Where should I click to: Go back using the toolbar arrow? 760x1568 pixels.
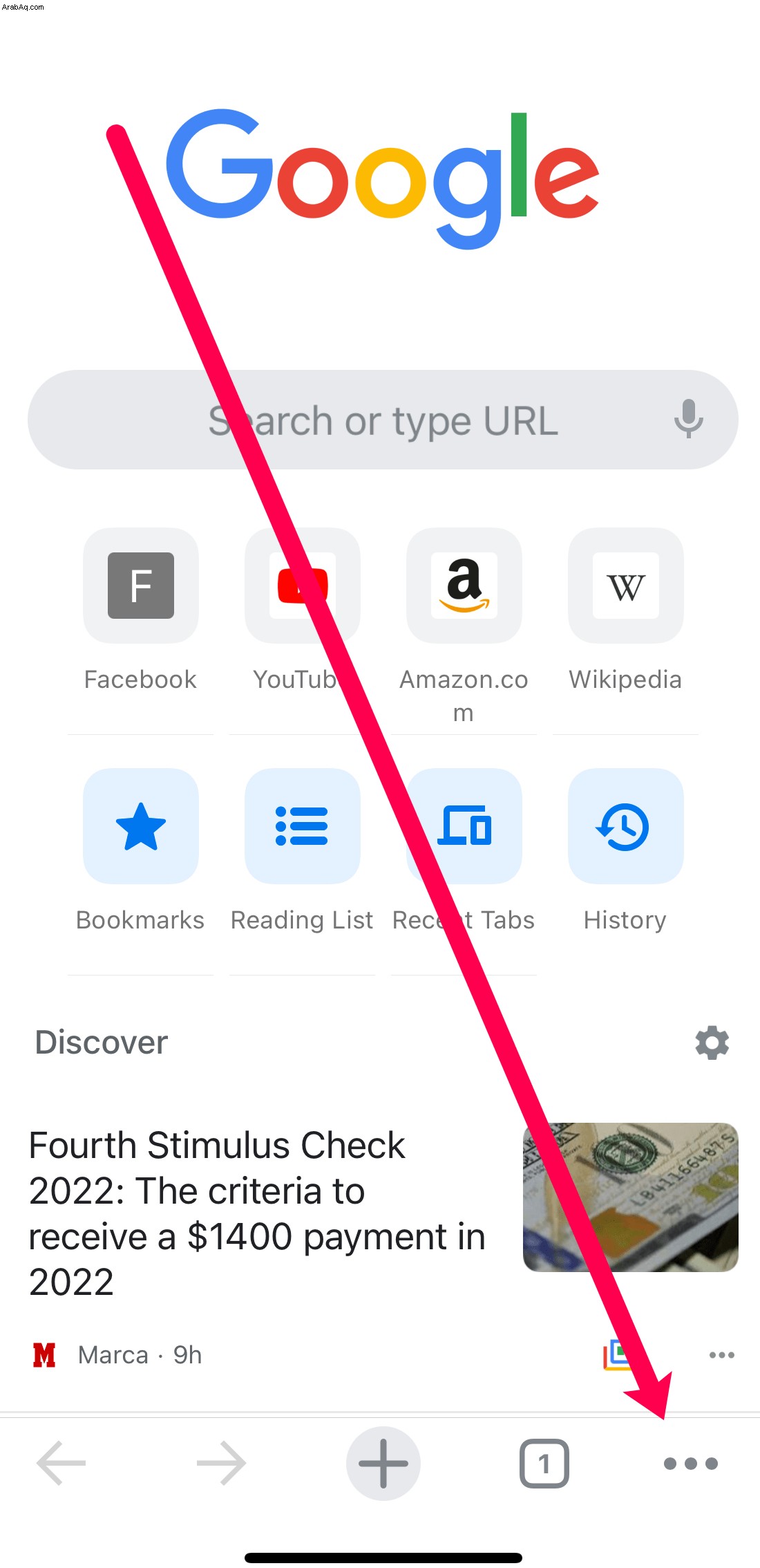61,1463
